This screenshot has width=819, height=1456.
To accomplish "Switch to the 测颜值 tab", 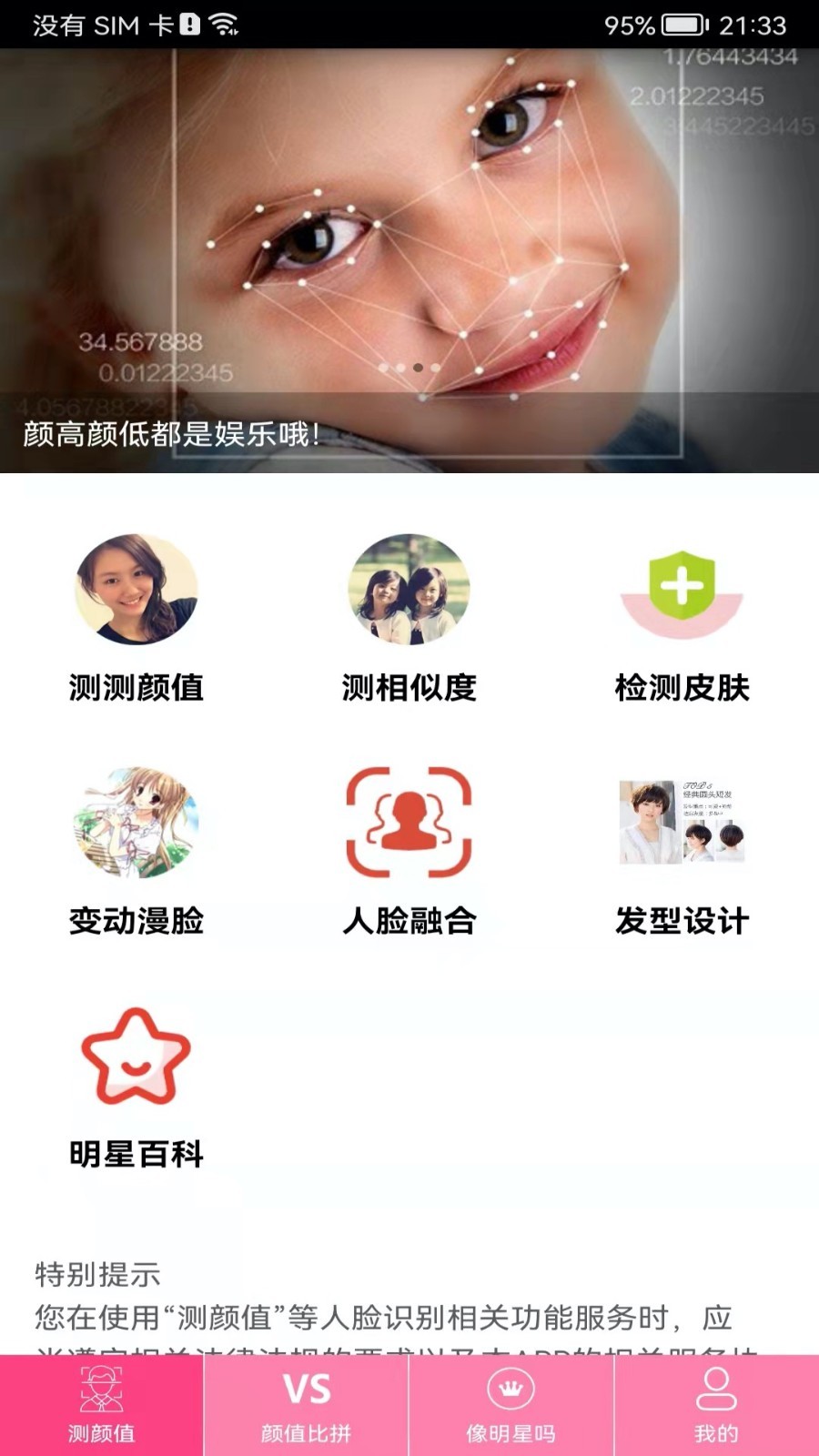I will [x=102, y=1405].
